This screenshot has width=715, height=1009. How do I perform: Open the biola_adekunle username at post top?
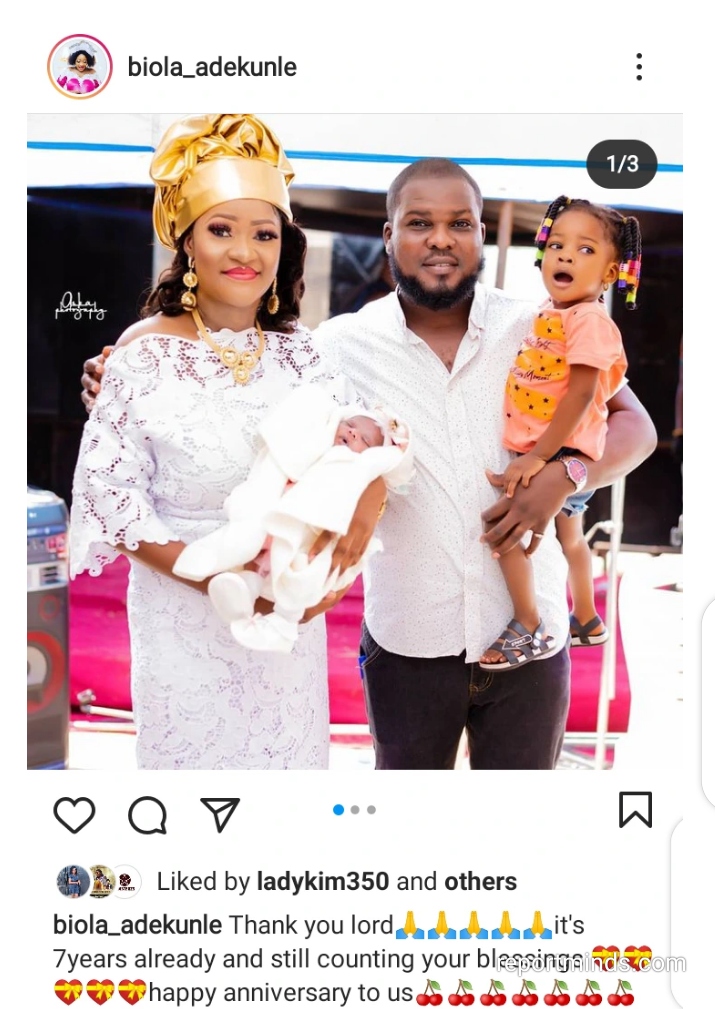pyautogui.click(x=212, y=68)
